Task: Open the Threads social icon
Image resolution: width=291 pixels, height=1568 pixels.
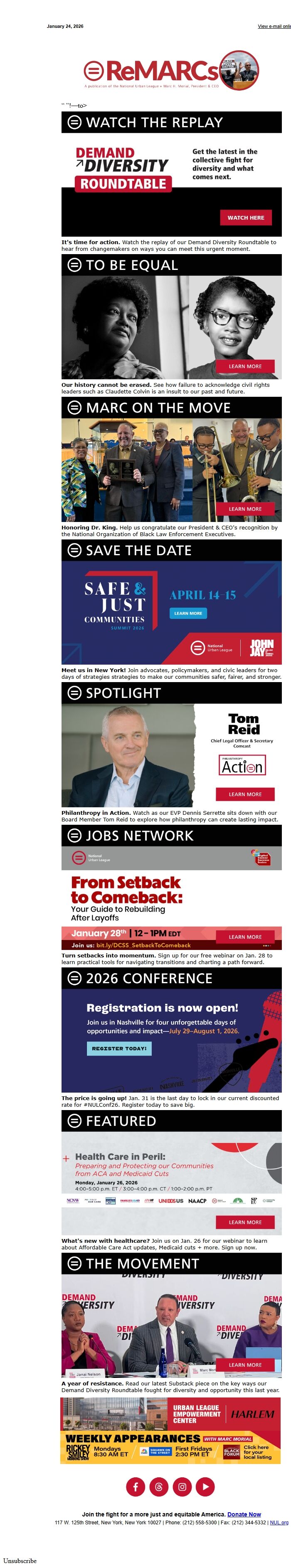Action: click(158, 1486)
